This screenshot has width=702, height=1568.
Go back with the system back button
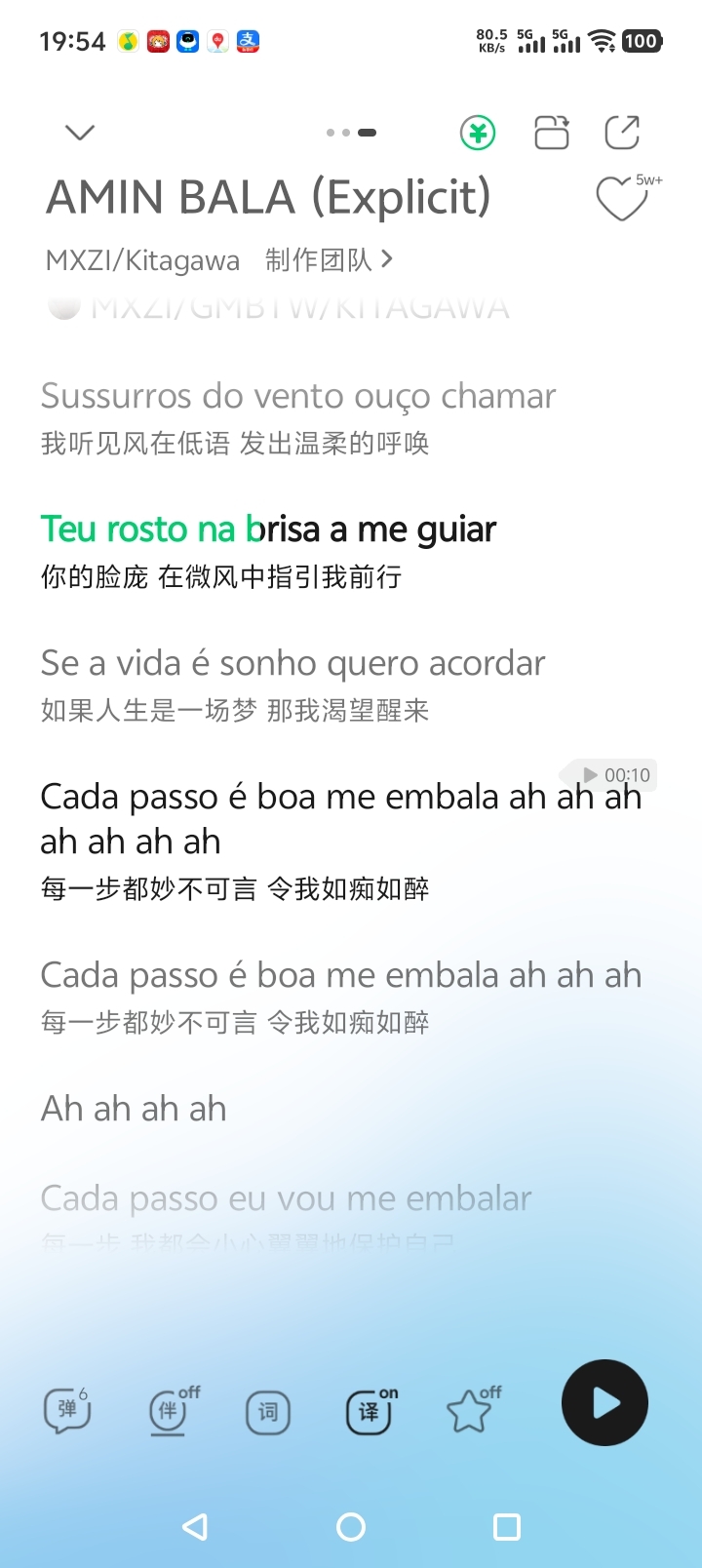(x=195, y=1526)
